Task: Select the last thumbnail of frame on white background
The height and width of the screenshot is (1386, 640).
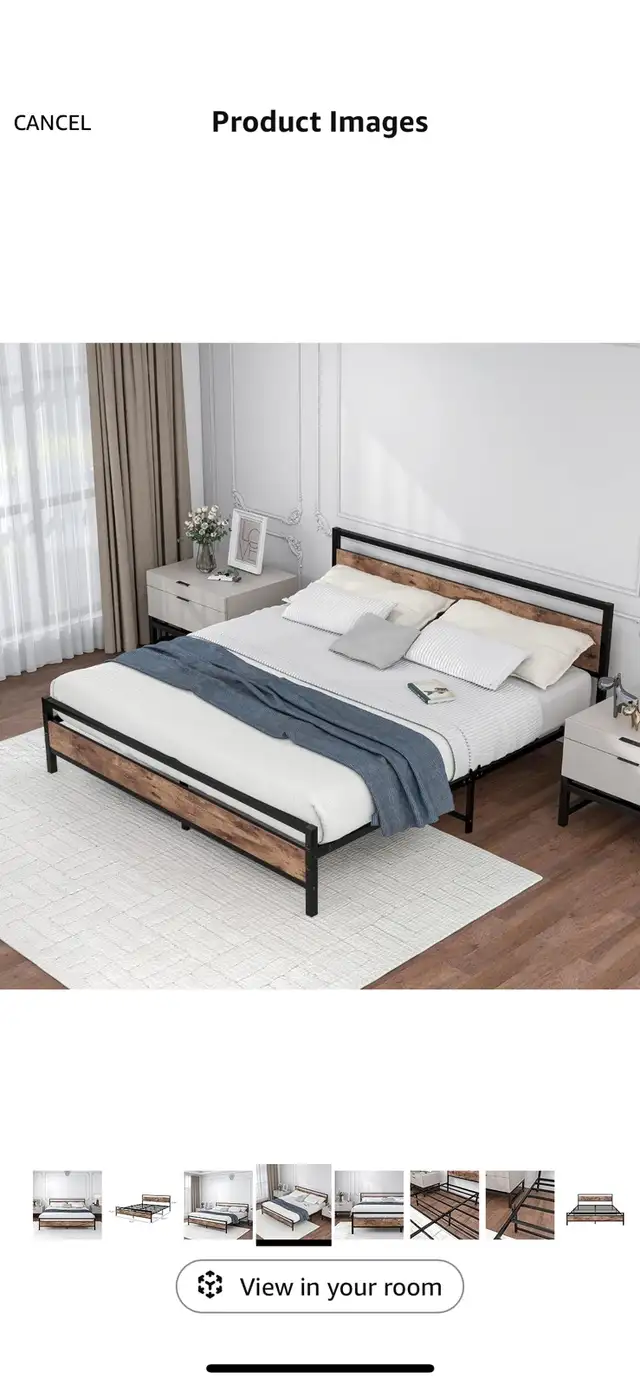Action: click(596, 1205)
